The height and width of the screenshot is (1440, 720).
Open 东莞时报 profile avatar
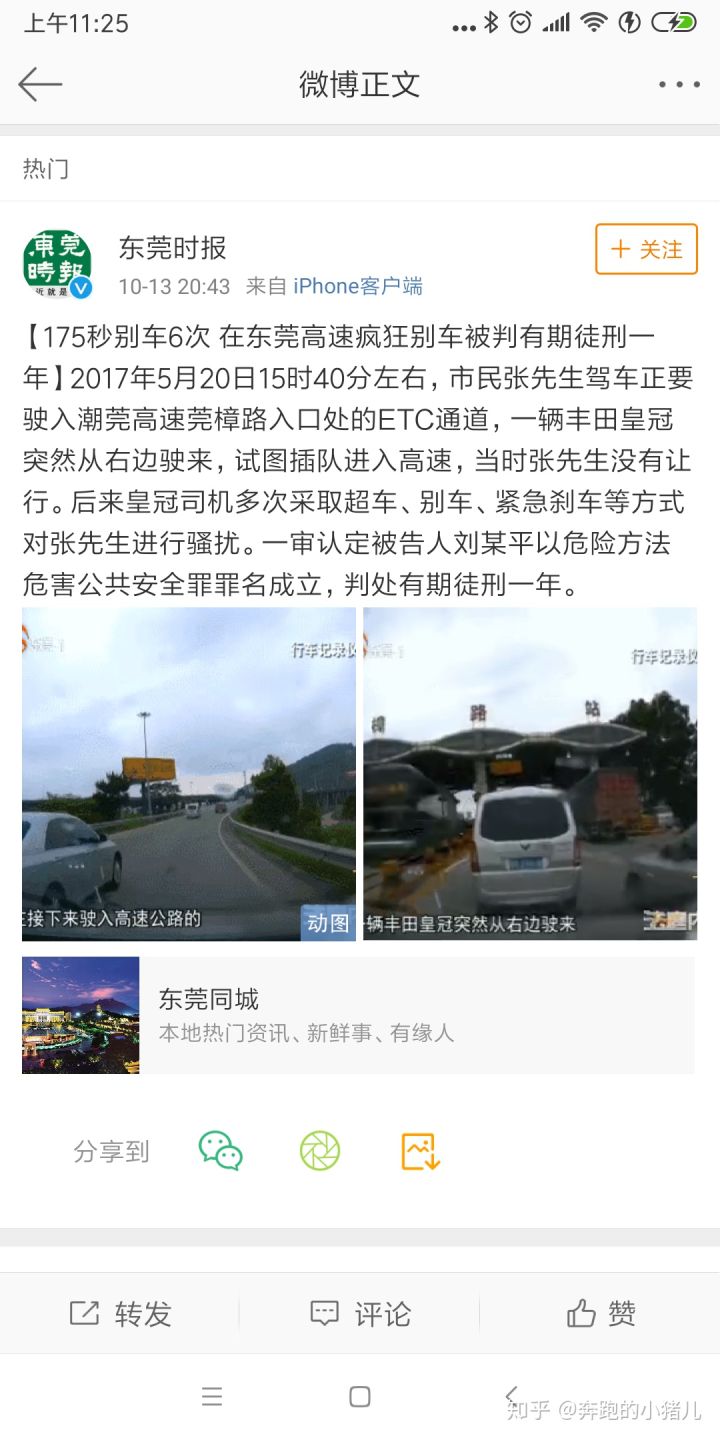tap(58, 264)
